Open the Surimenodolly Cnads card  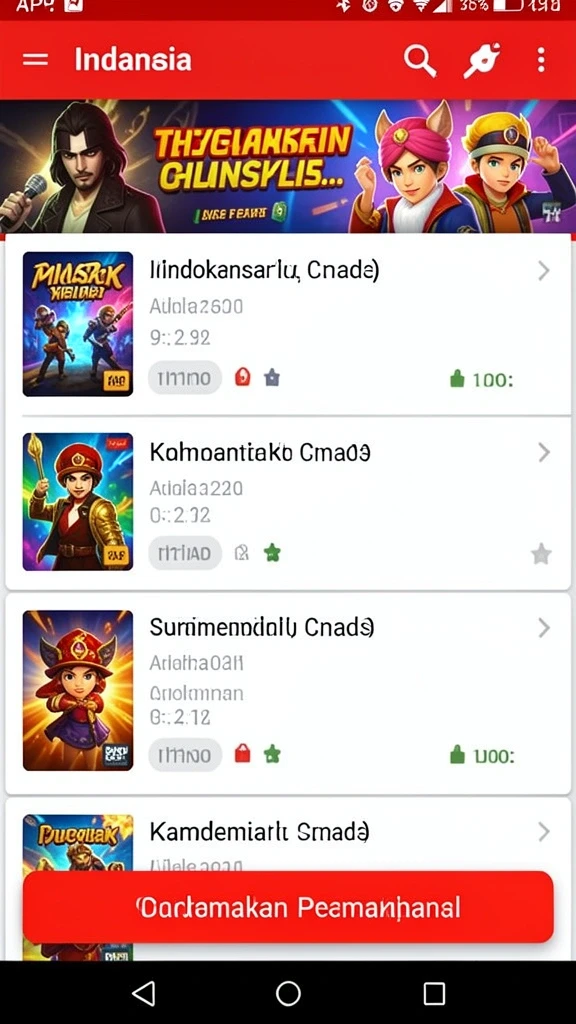coord(288,694)
